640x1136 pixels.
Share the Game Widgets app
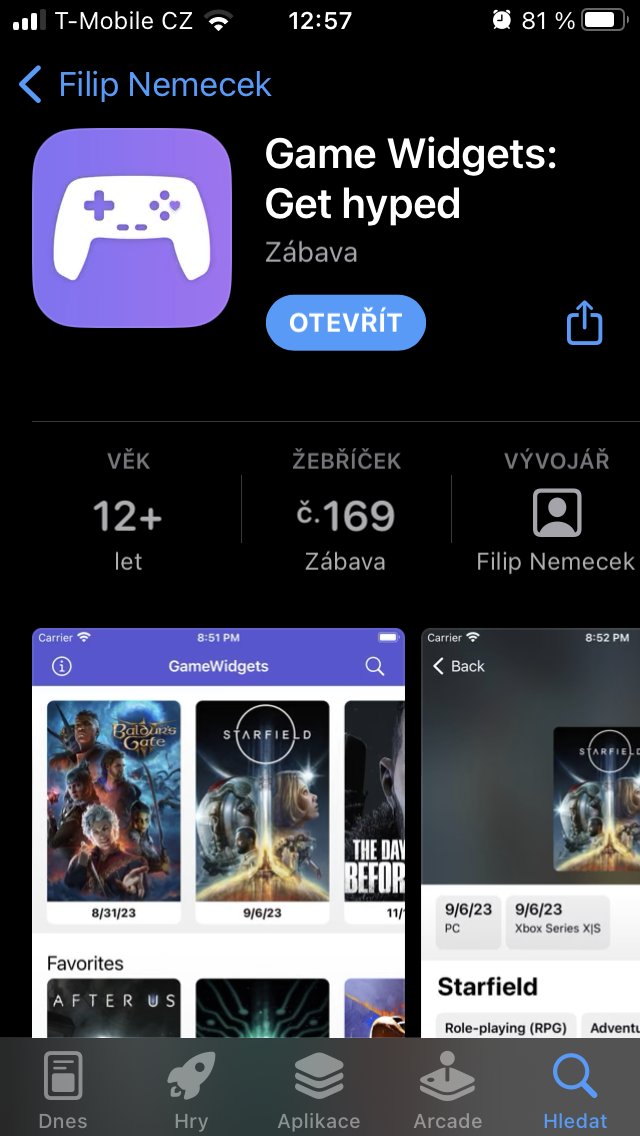[x=585, y=323]
